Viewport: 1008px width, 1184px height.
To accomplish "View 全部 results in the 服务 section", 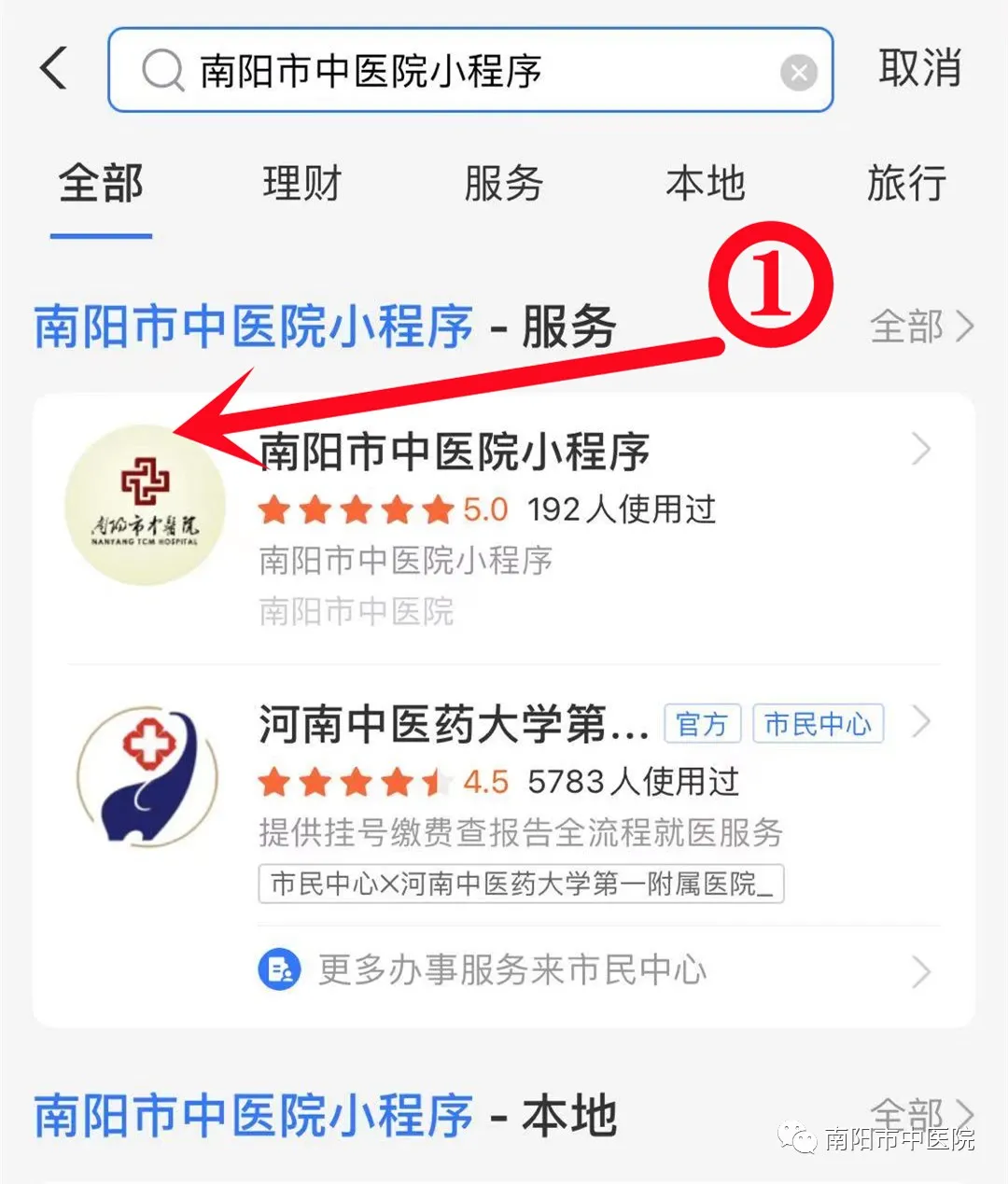I will (920, 327).
